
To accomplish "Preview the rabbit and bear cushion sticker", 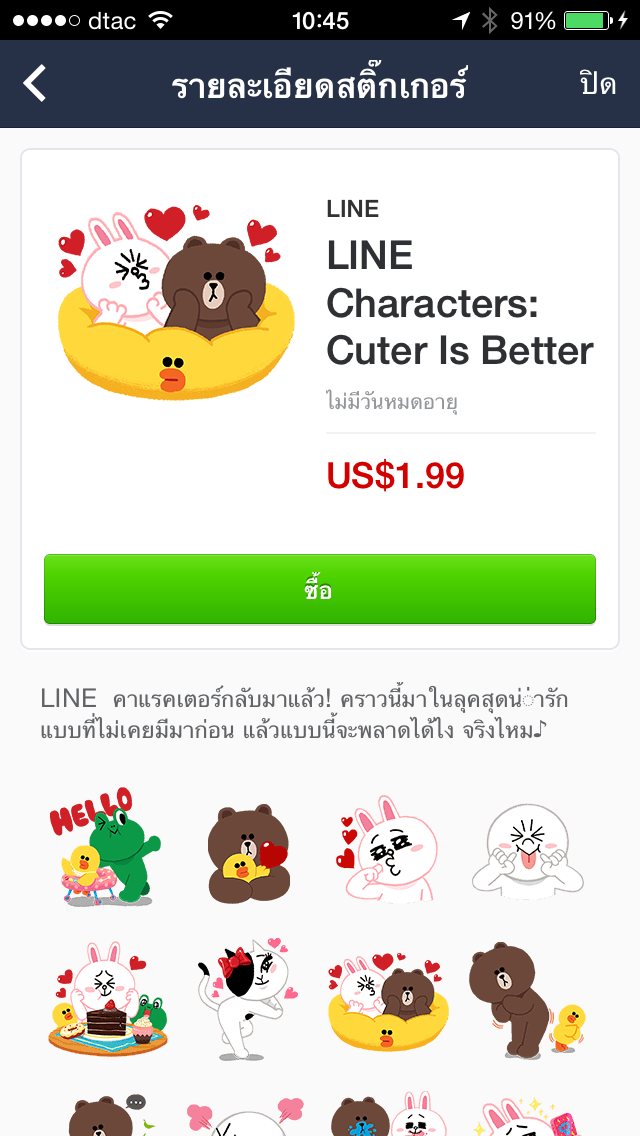I will tap(387, 997).
